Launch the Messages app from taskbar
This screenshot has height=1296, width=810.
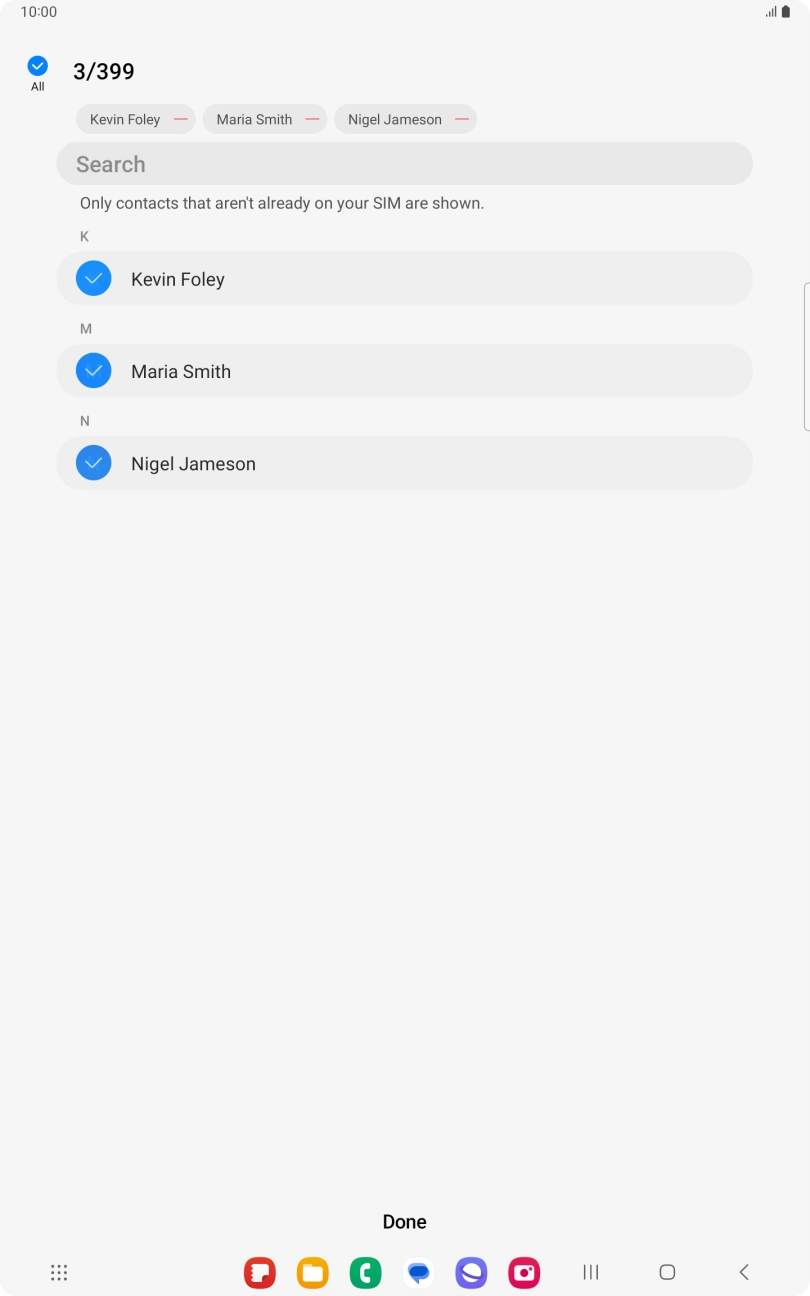point(419,1272)
